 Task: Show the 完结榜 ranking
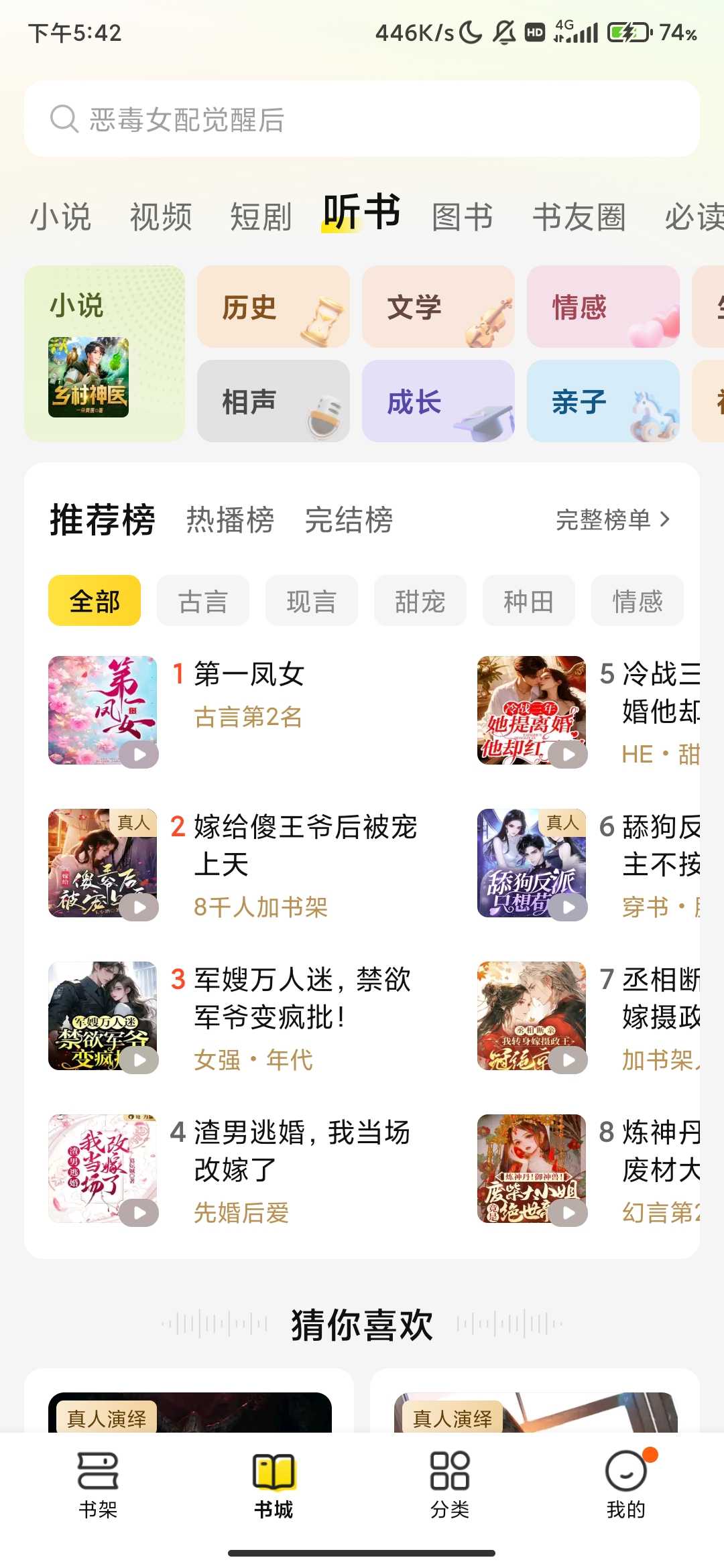[349, 520]
